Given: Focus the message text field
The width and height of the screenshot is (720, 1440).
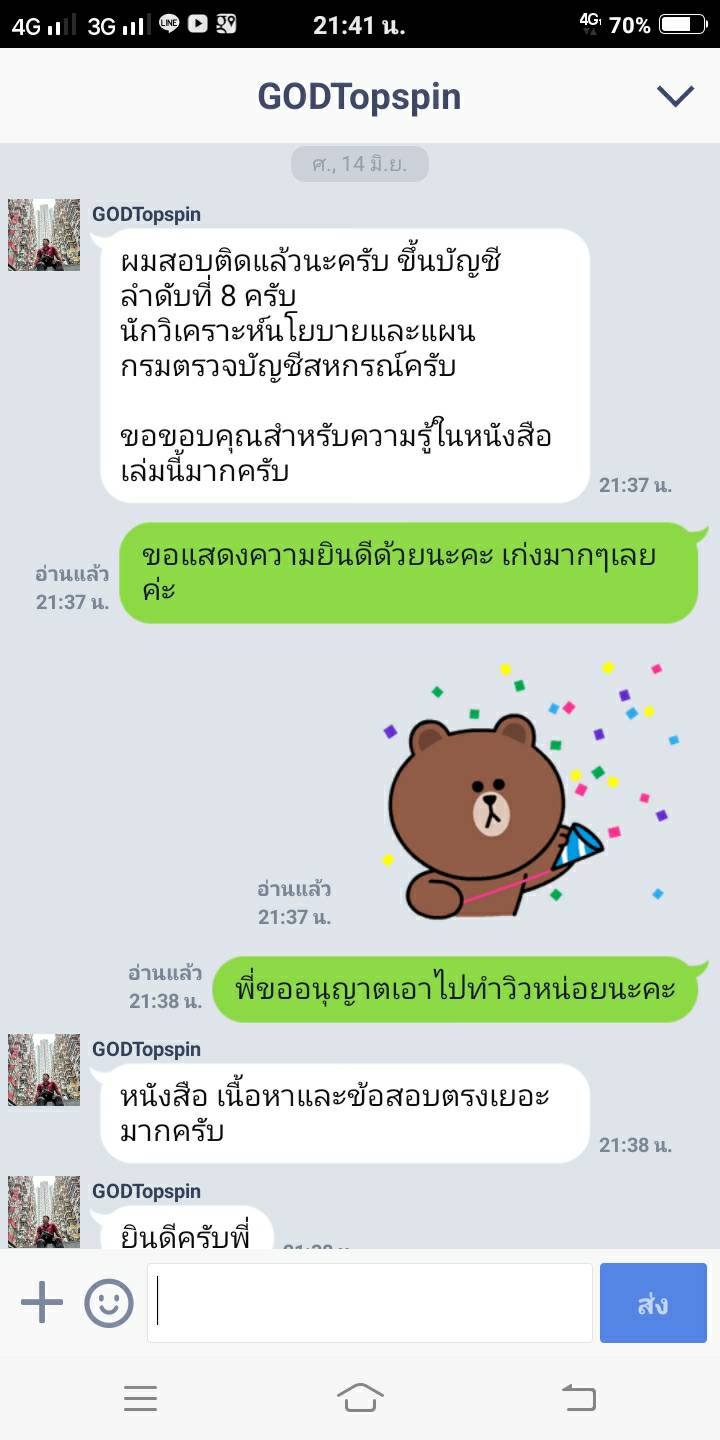Looking at the screenshot, I should [x=370, y=1303].
